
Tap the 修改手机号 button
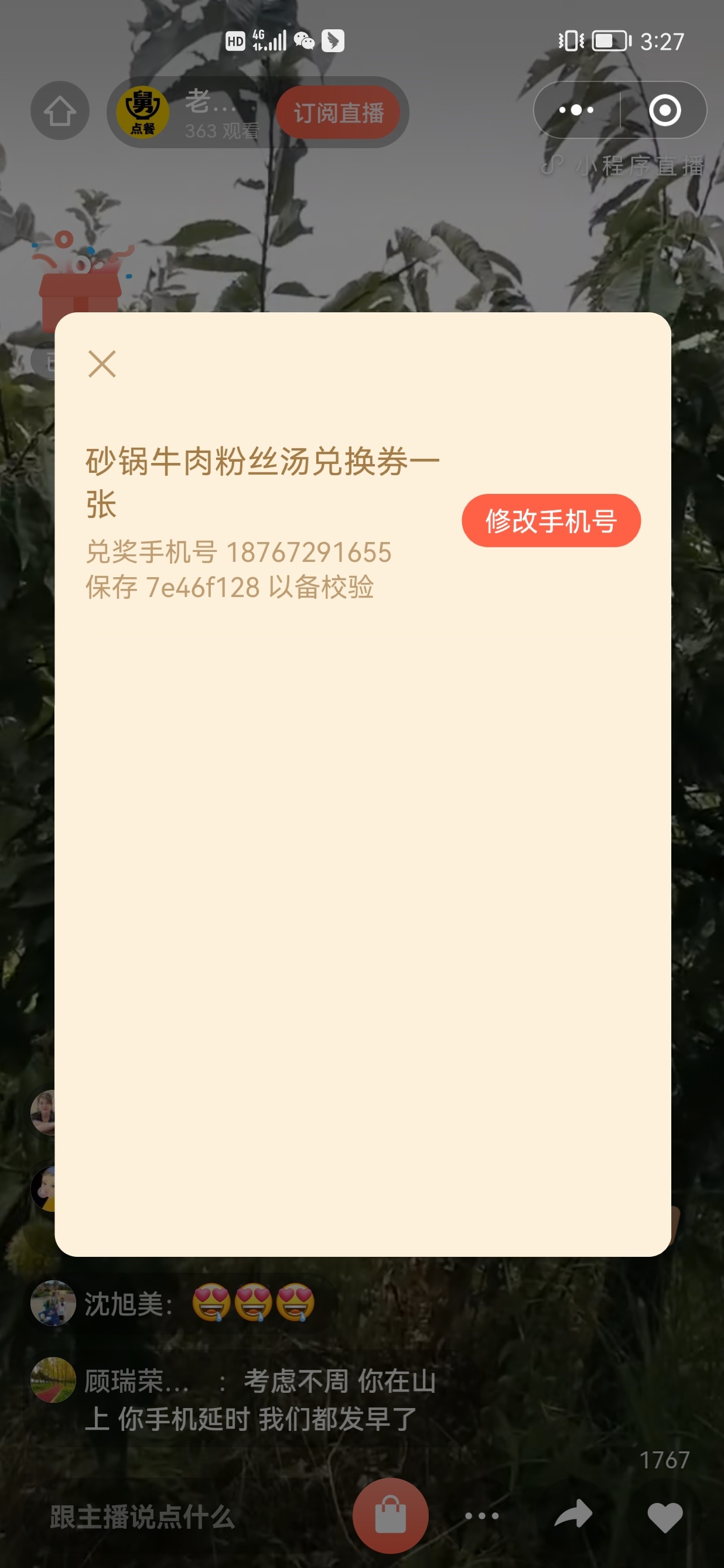551,520
